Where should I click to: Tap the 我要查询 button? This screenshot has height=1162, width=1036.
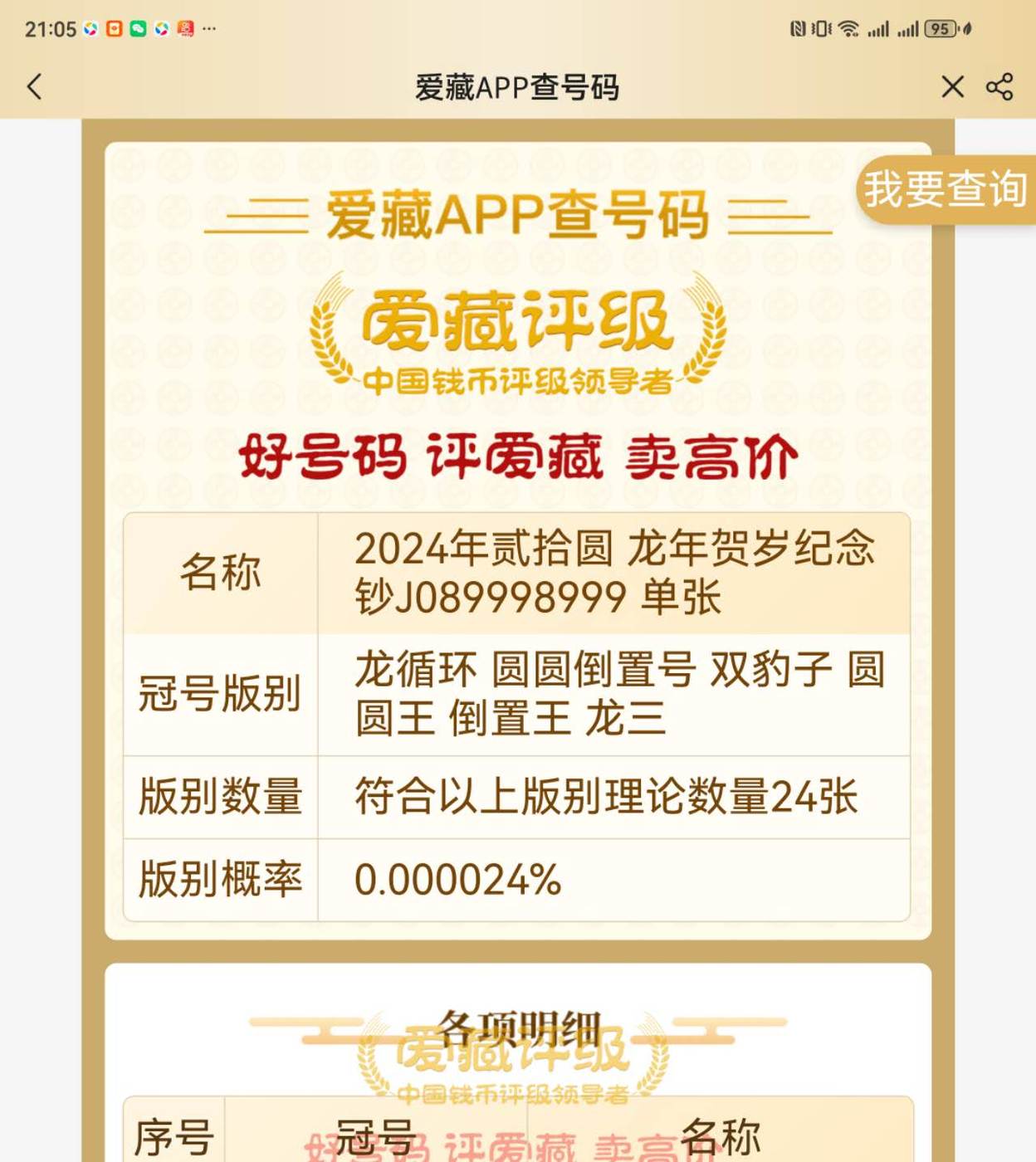(x=946, y=189)
